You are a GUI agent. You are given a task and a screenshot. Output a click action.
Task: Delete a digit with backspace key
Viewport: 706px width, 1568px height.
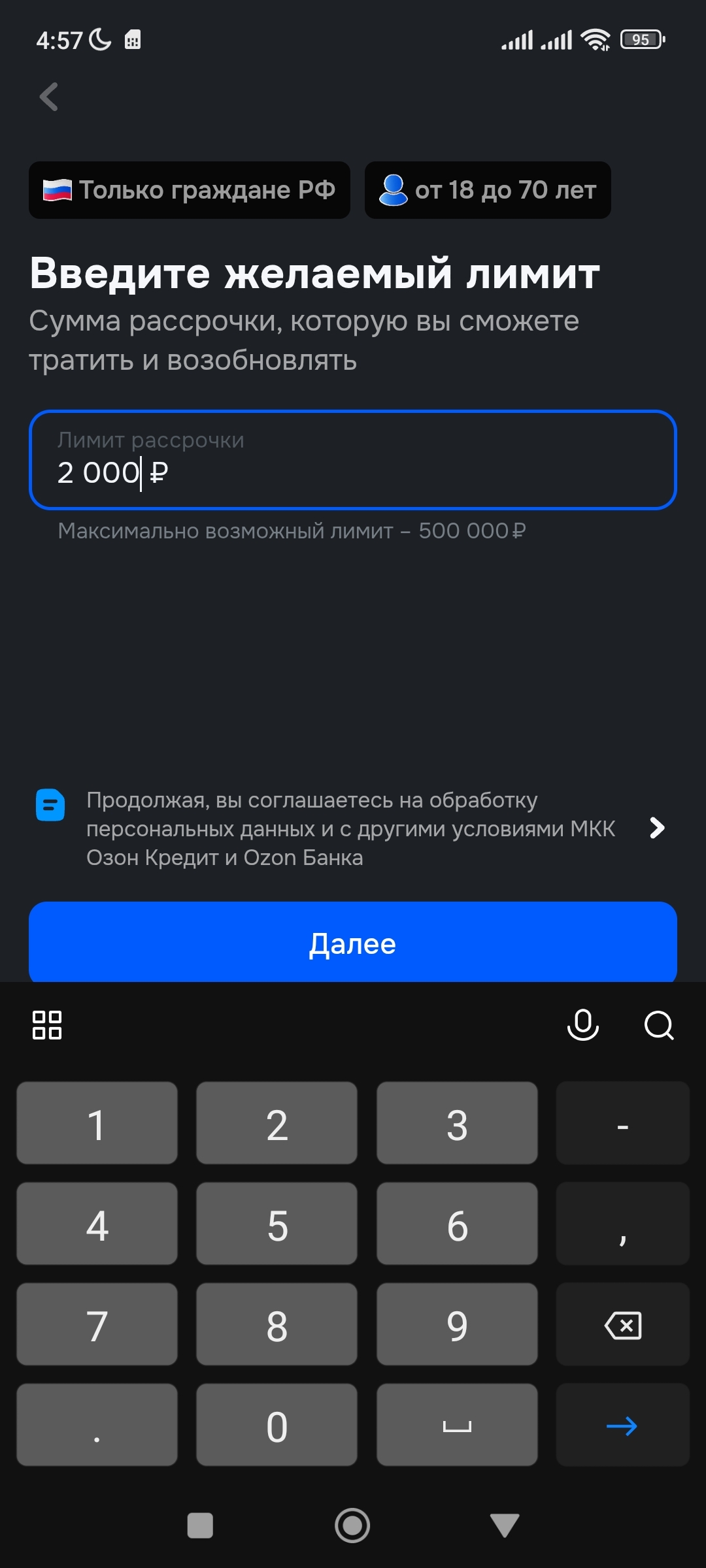pos(622,1325)
